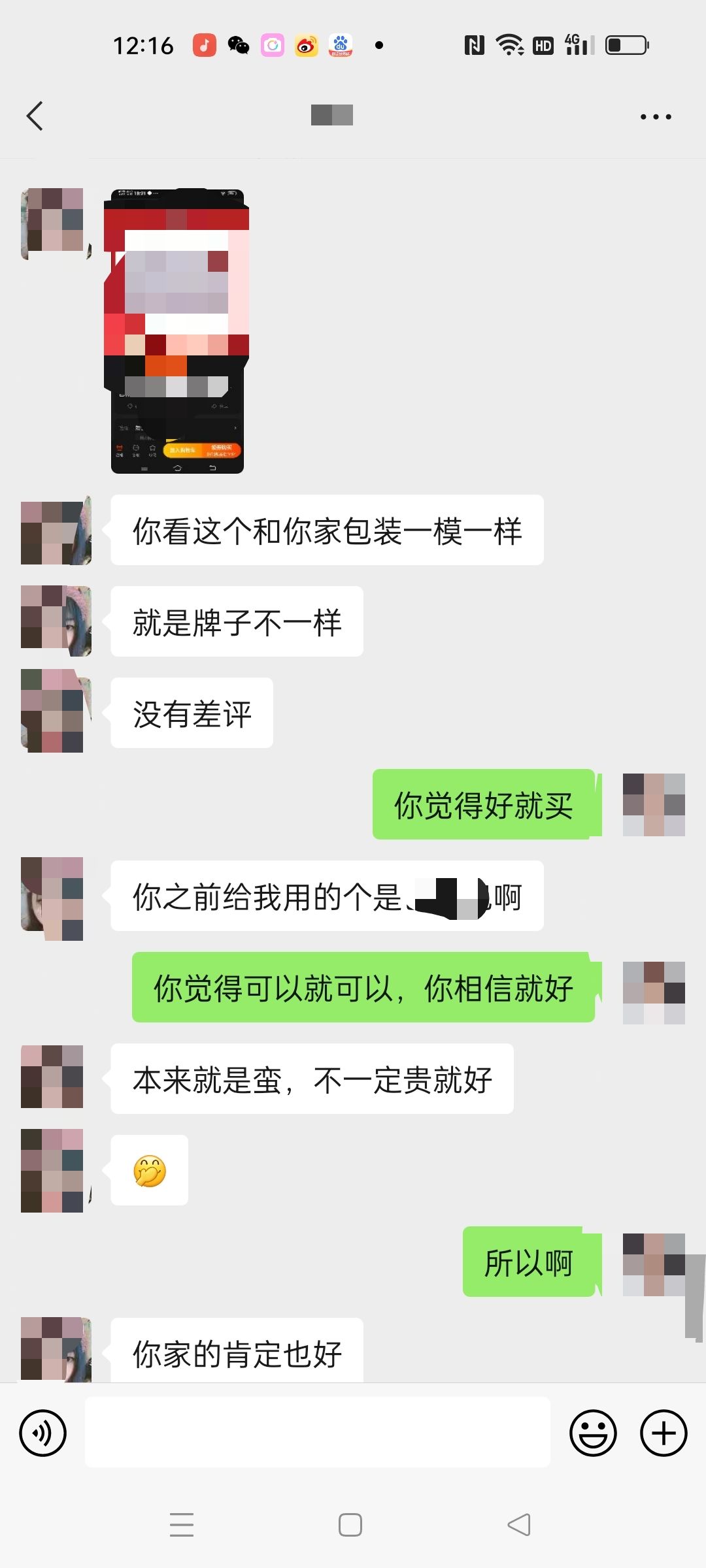Open the chat info three-dot menu
The width and height of the screenshot is (706, 1568).
(x=656, y=117)
